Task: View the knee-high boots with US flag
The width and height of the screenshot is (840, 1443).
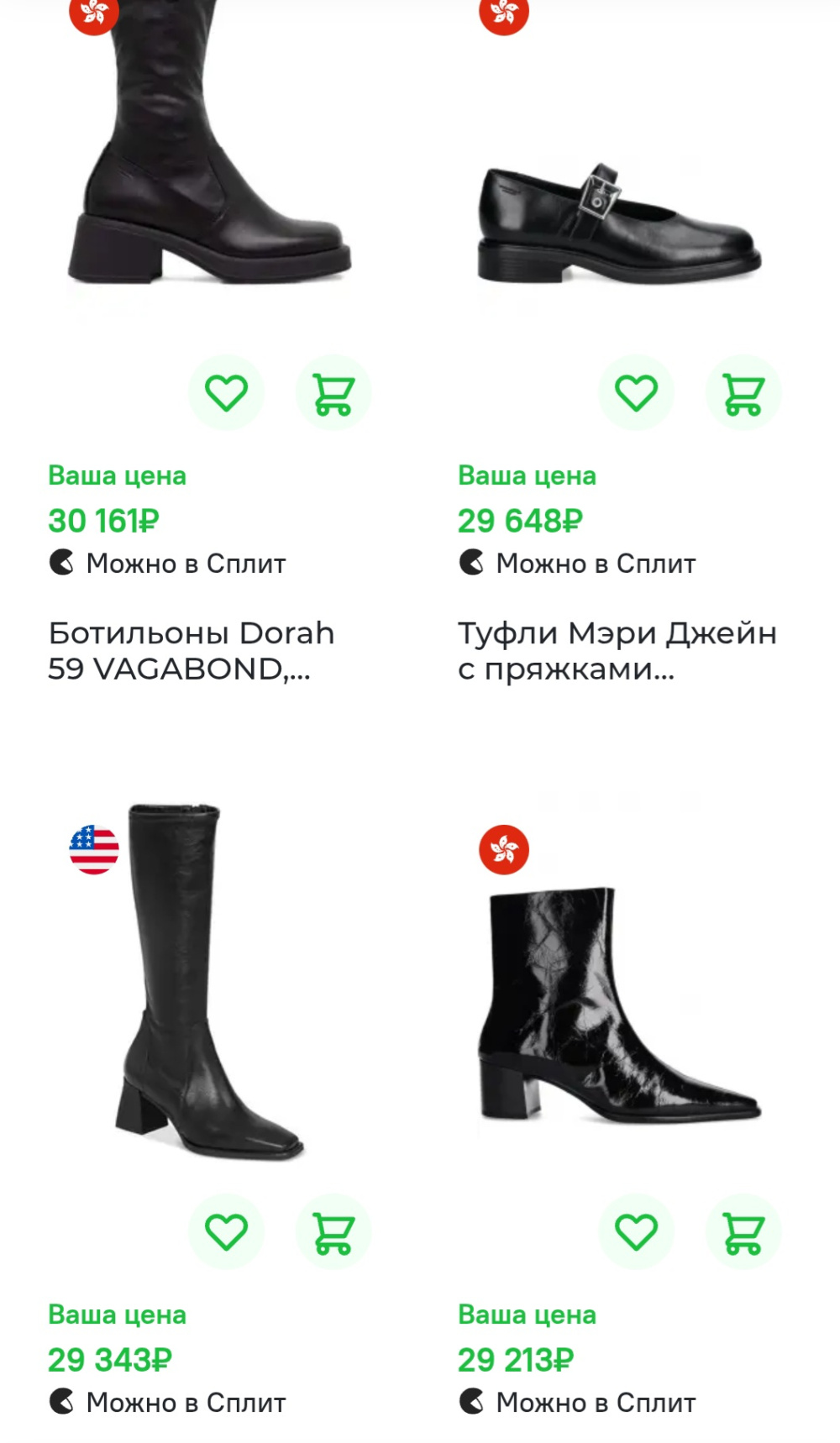Action: [208, 983]
